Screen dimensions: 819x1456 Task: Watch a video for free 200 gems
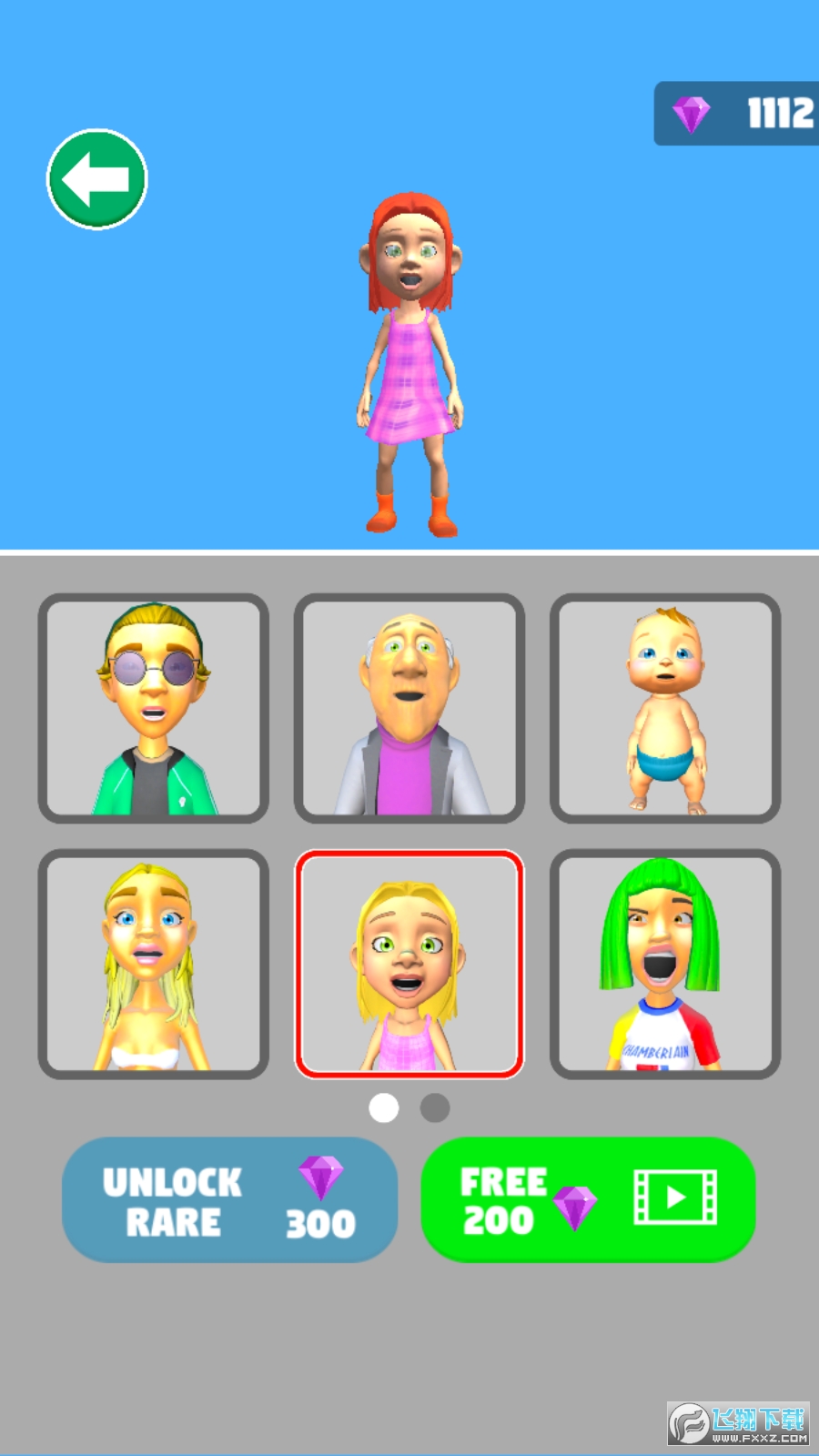588,1199
